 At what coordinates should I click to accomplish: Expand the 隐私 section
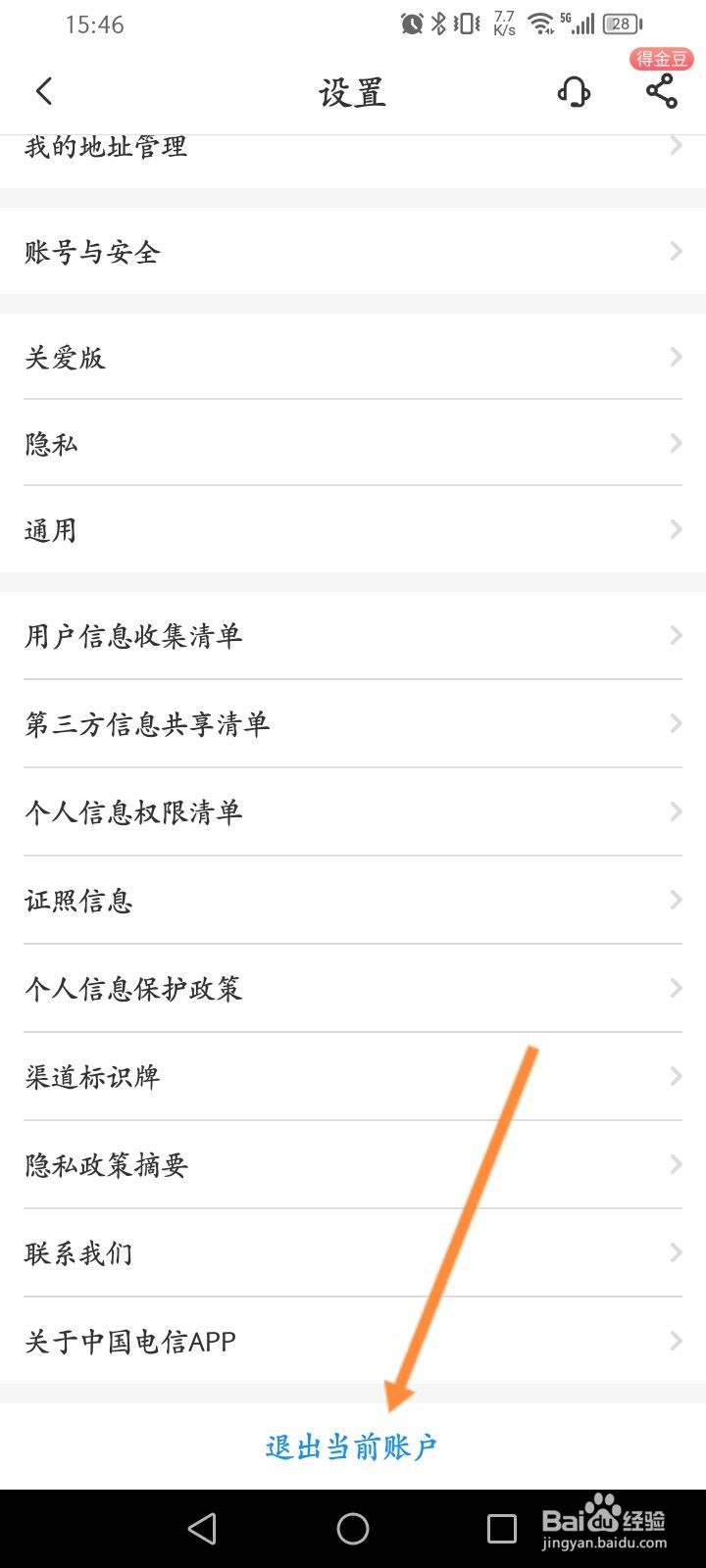pos(353,443)
